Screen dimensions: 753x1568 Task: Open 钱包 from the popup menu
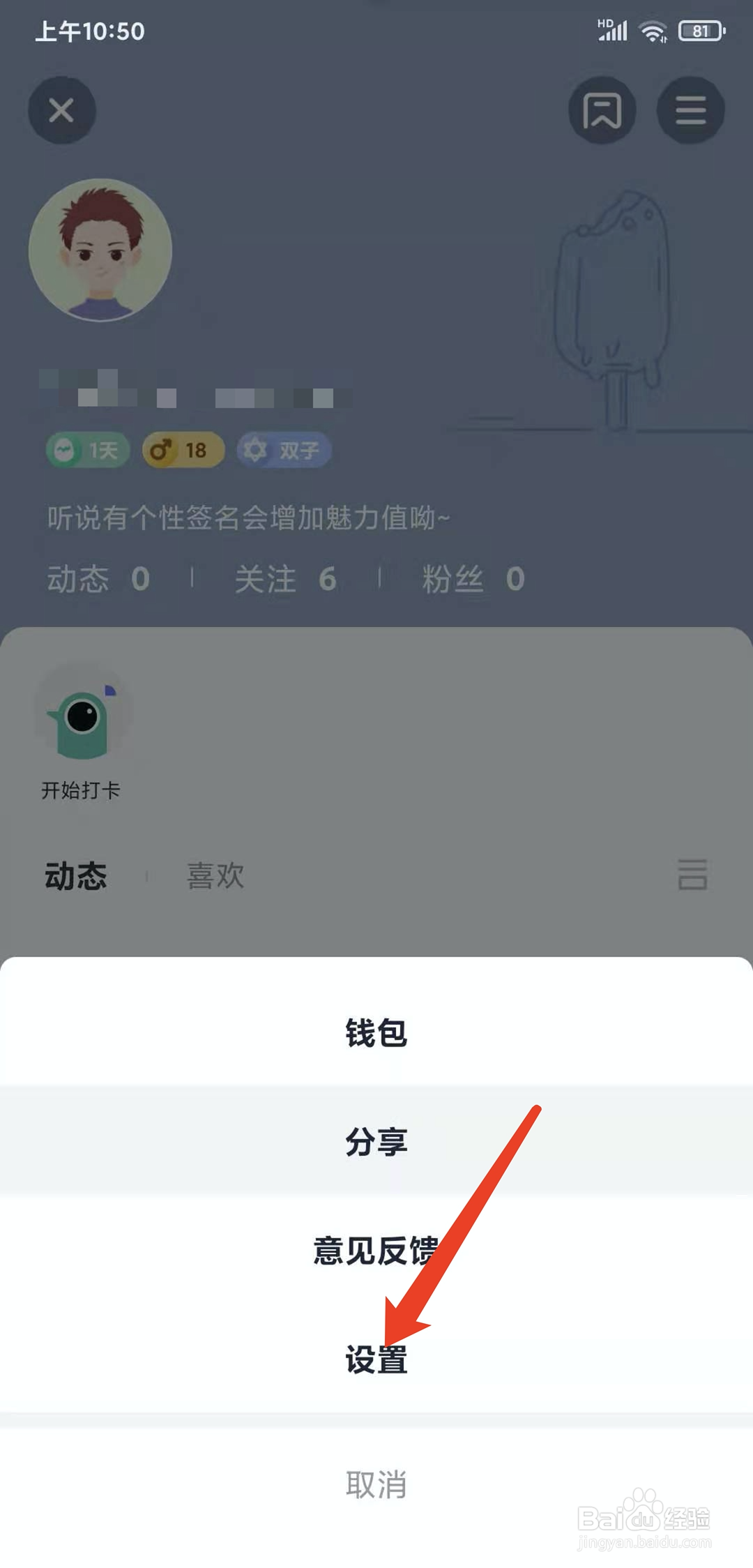pos(376,1033)
